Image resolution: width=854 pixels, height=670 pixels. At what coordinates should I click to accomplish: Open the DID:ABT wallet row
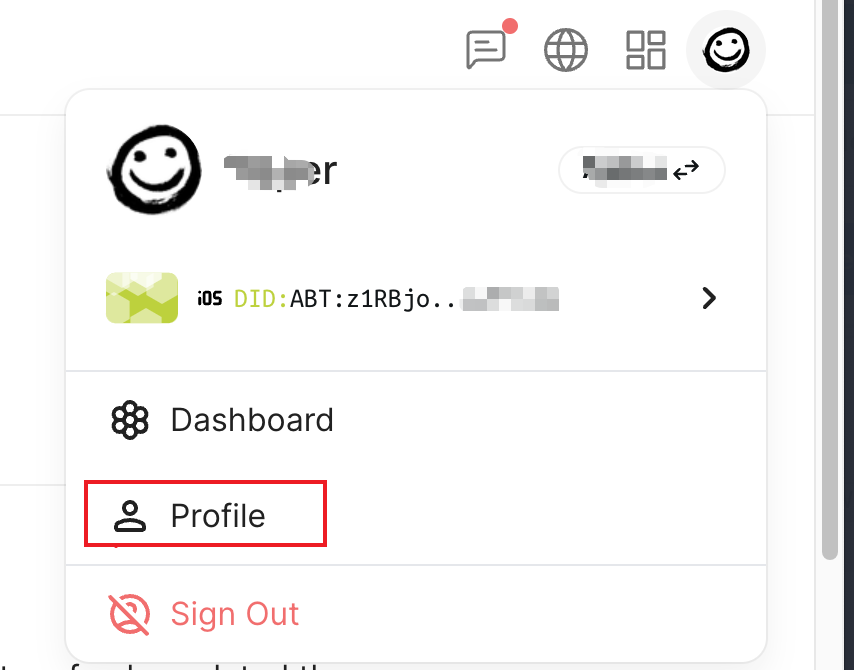tap(414, 298)
